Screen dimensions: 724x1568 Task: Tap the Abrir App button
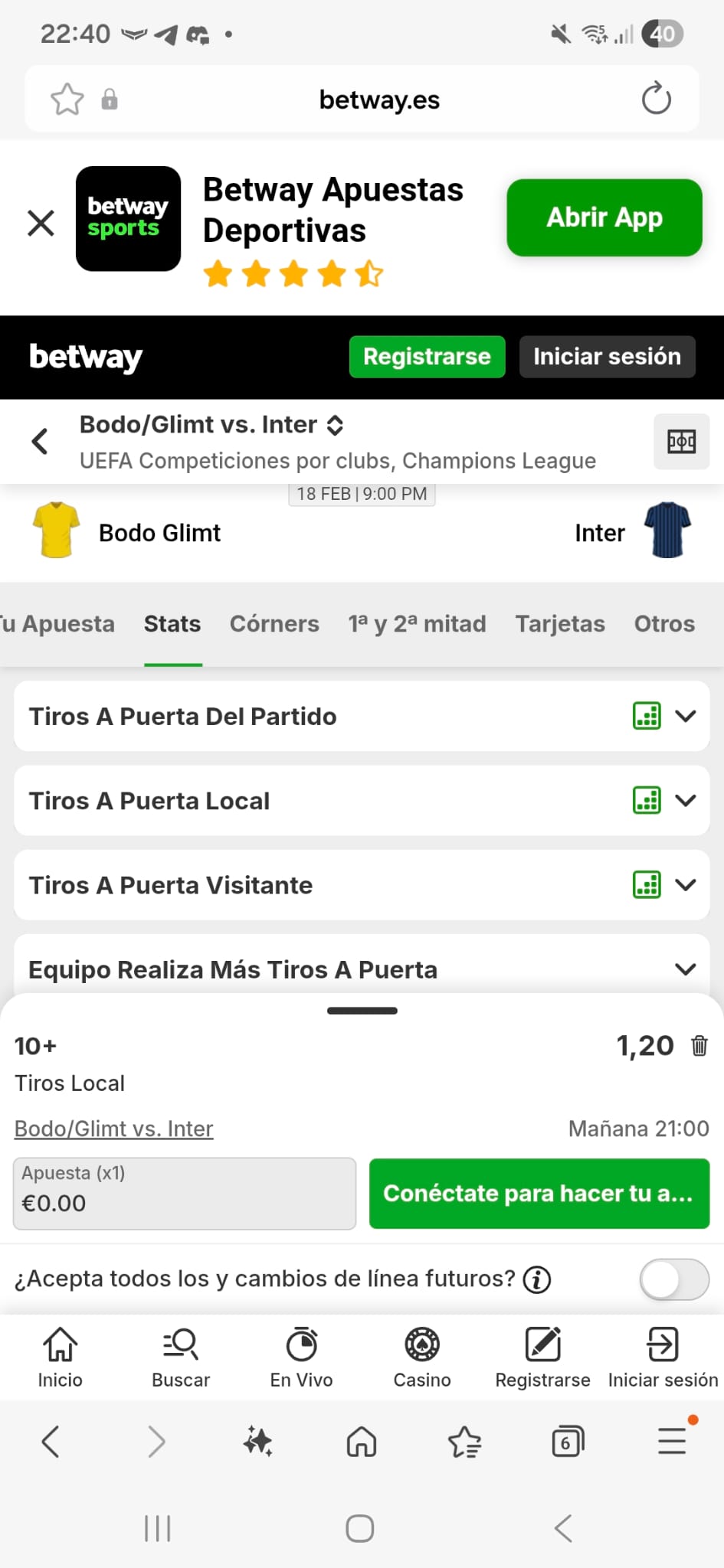click(x=604, y=218)
